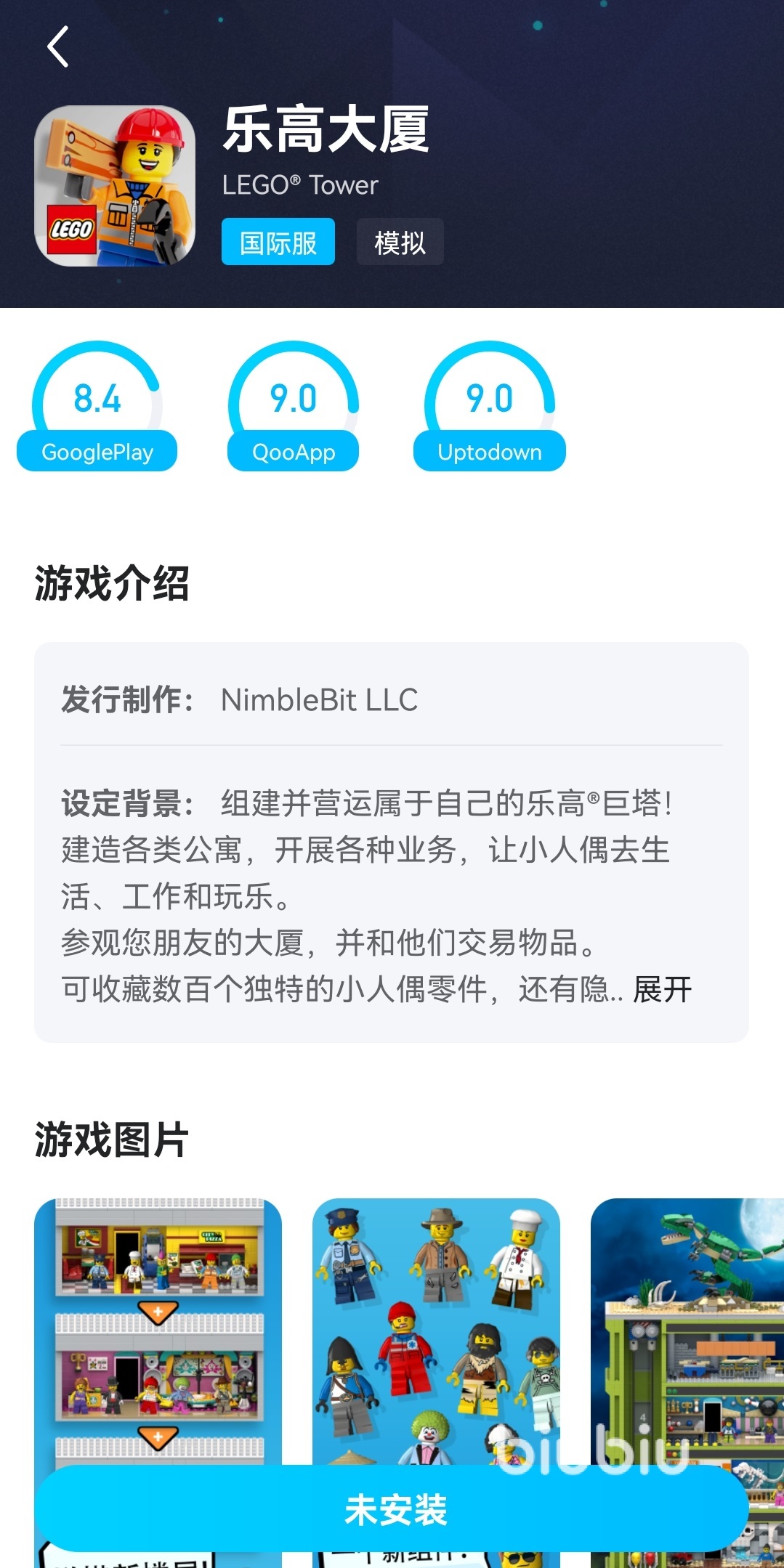Expand the game description with 展开
The width and height of the screenshot is (784, 1568).
pyautogui.click(x=662, y=989)
